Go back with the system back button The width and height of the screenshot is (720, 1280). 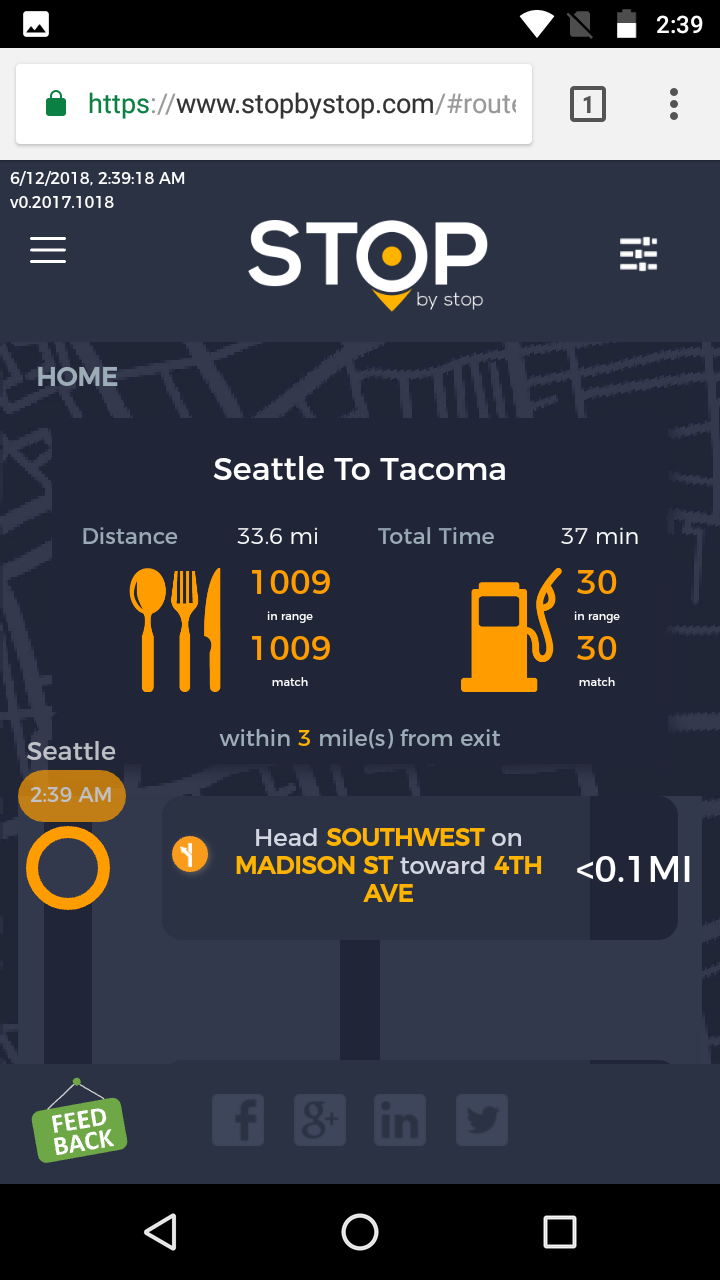coord(160,1232)
